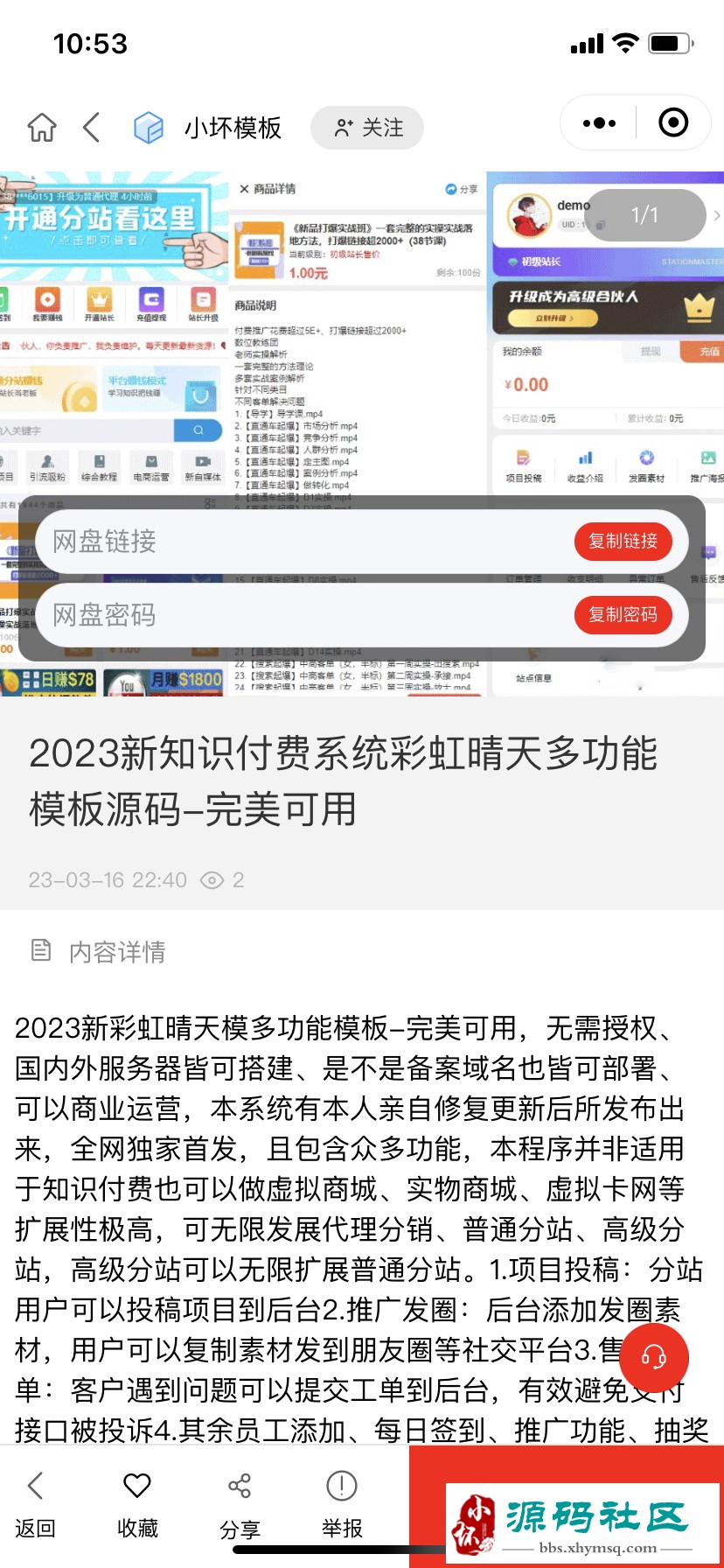Viewport: 724px width, 1568px height.
Task: Go back with the top arrow
Action: click(x=91, y=128)
